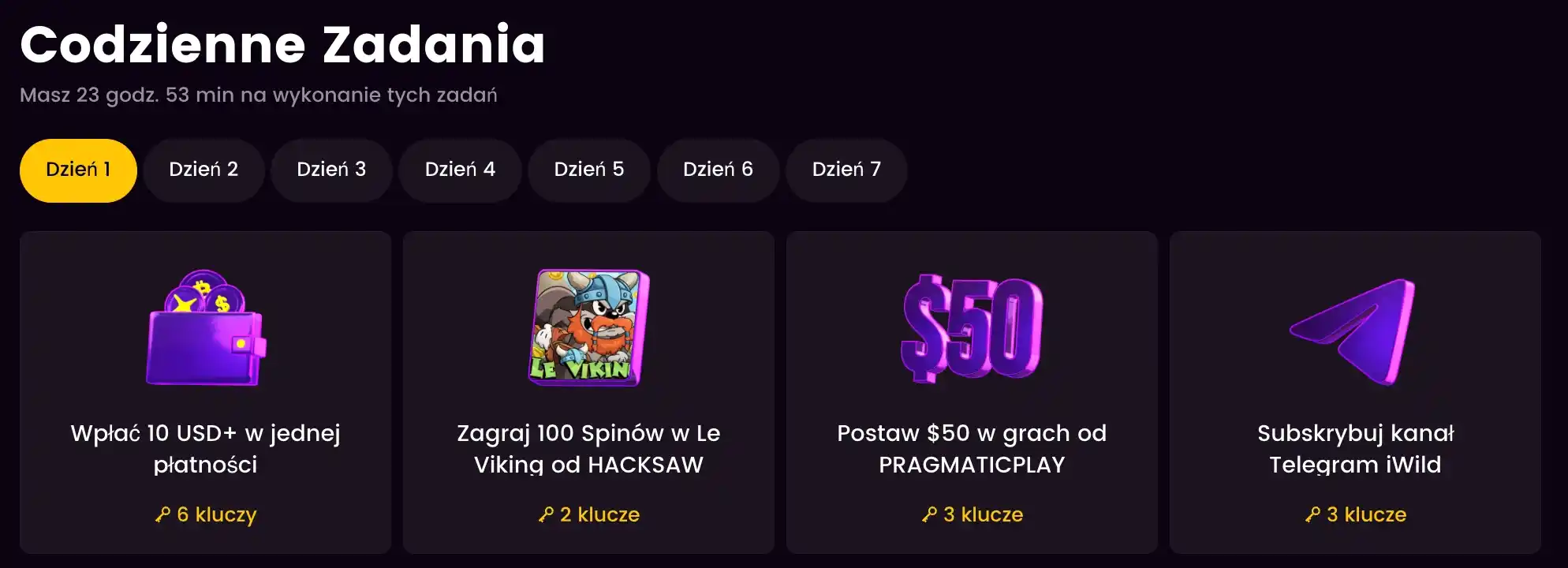Open the Dzień 3 tasks
The width and height of the screenshot is (1568, 568).
click(x=331, y=170)
